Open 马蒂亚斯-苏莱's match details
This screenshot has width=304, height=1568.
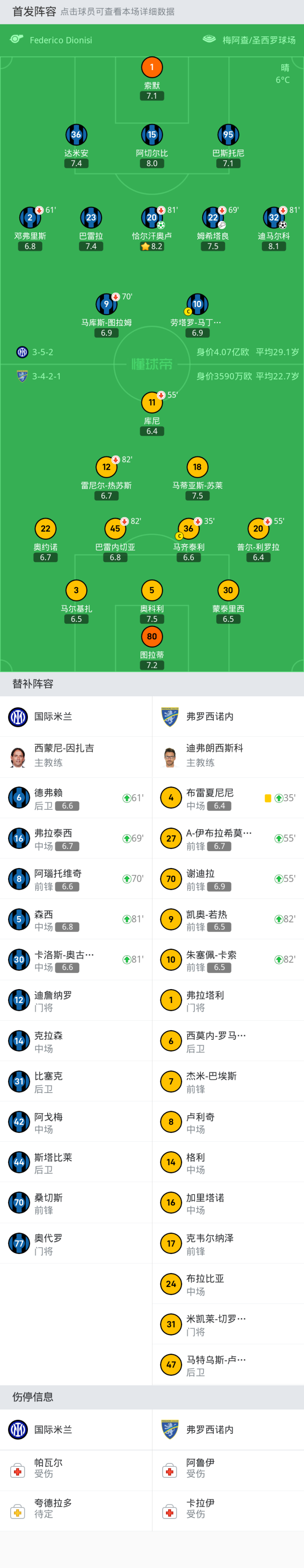point(197,468)
